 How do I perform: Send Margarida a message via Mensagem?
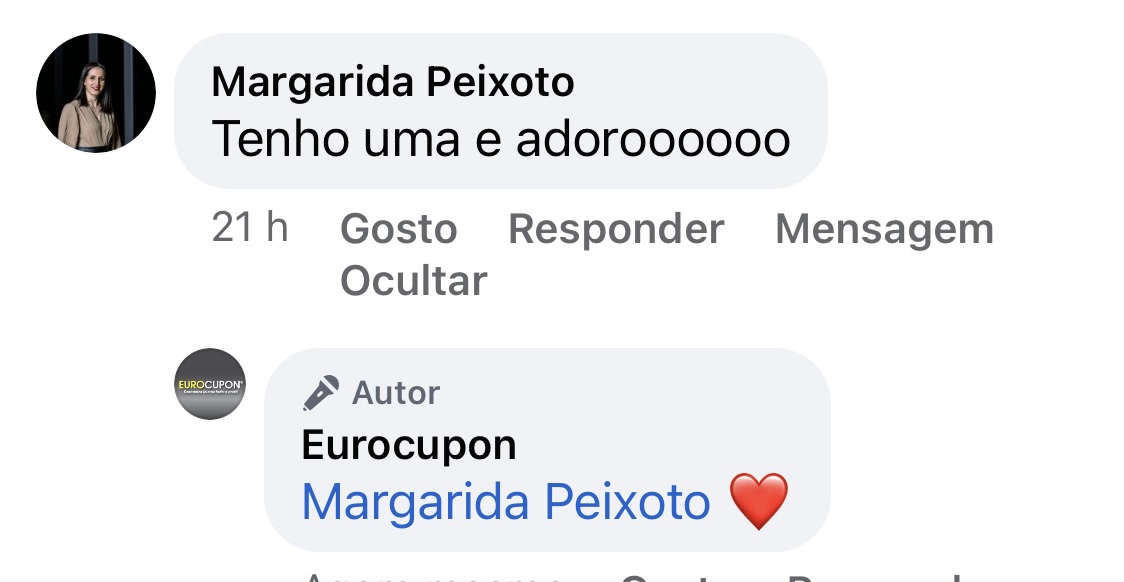pyautogui.click(x=884, y=229)
